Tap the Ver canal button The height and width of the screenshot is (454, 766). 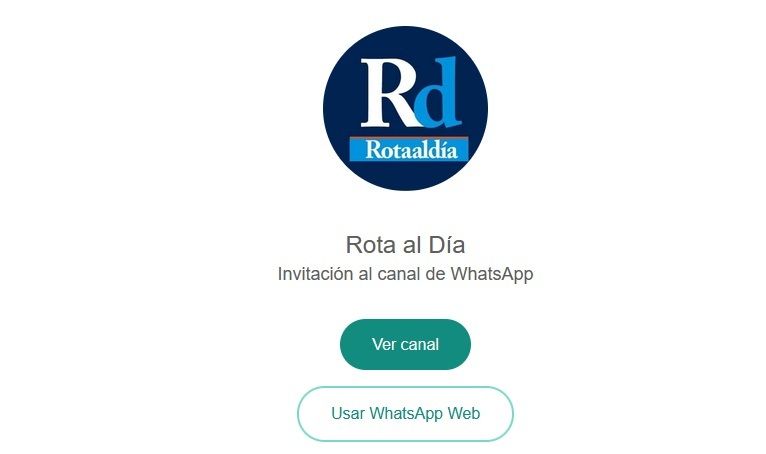tap(405, 344)
